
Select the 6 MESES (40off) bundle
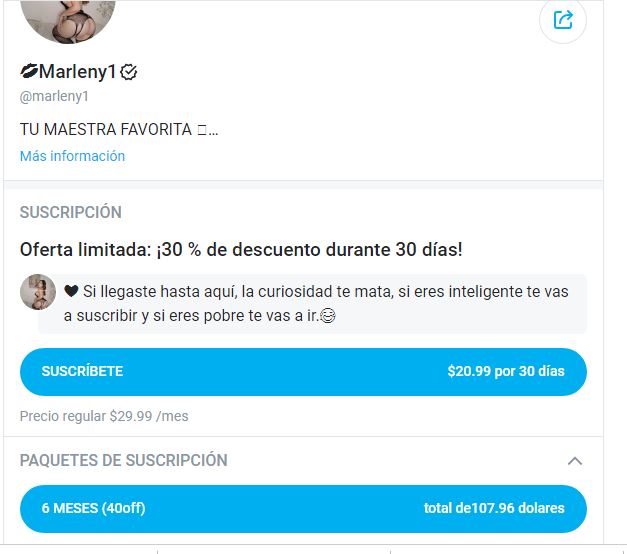tap(303, 508)
